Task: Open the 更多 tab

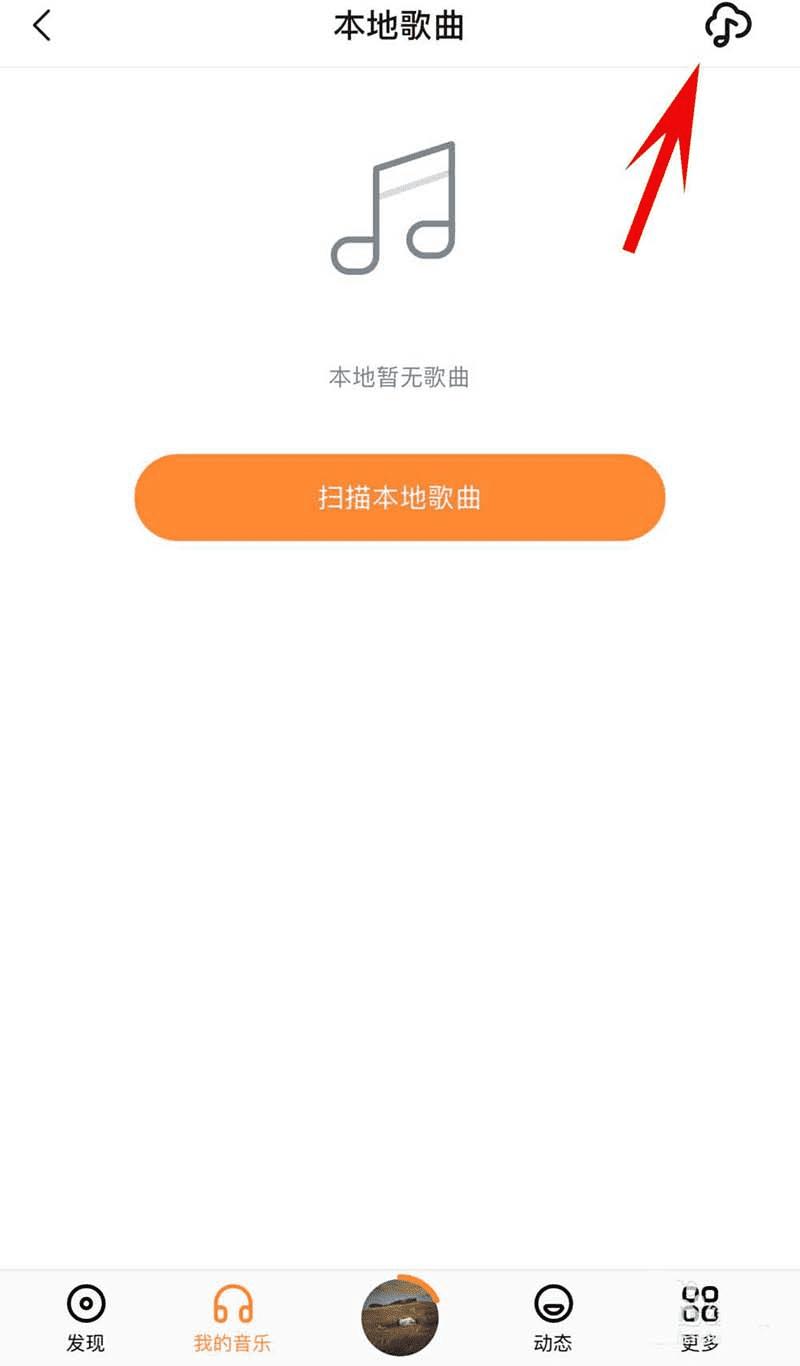Action: pos(700,1318)
